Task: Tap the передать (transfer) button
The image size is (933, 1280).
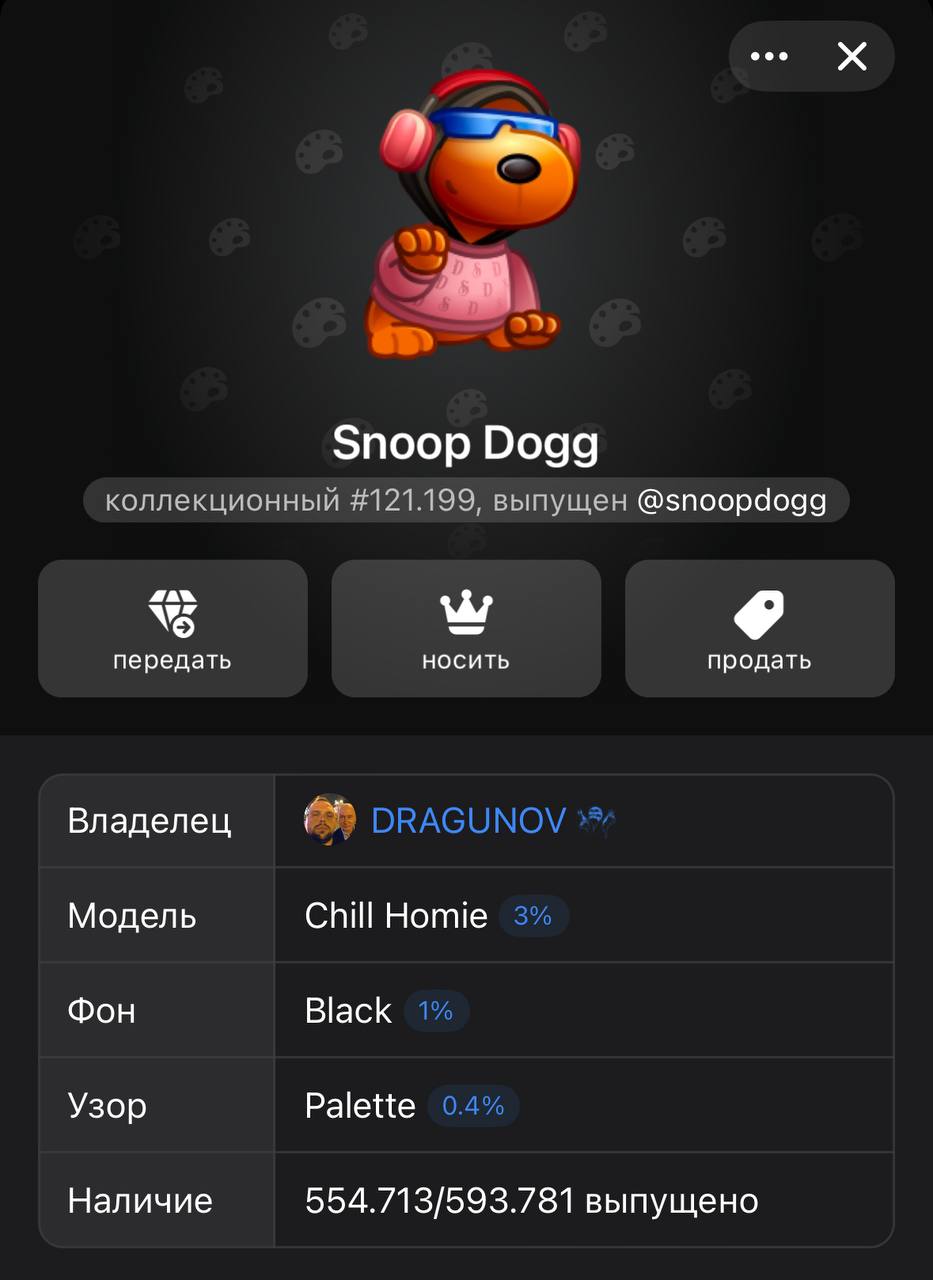Action: (x=172, y=628)
